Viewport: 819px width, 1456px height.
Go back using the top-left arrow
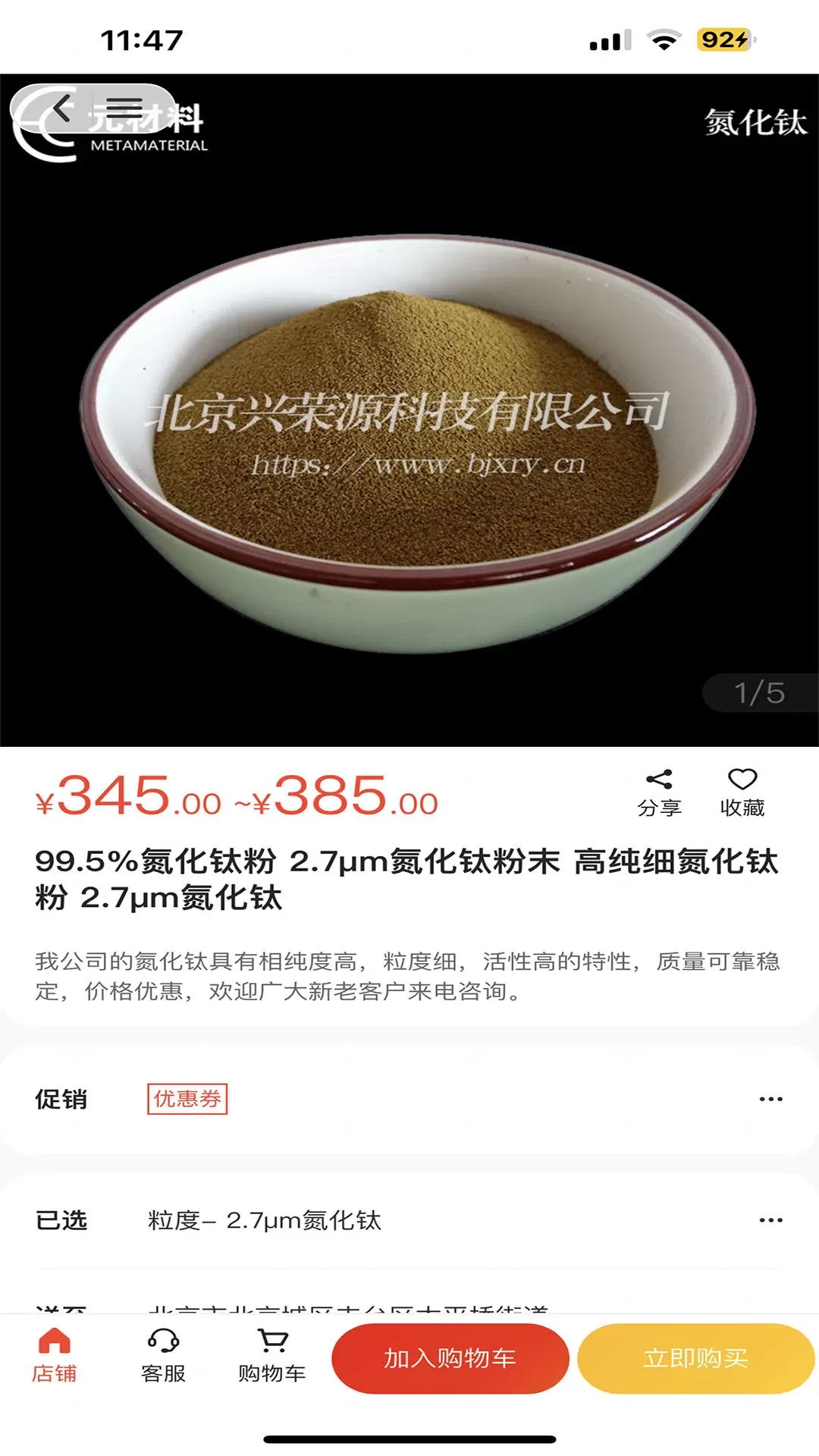[61, 109]
